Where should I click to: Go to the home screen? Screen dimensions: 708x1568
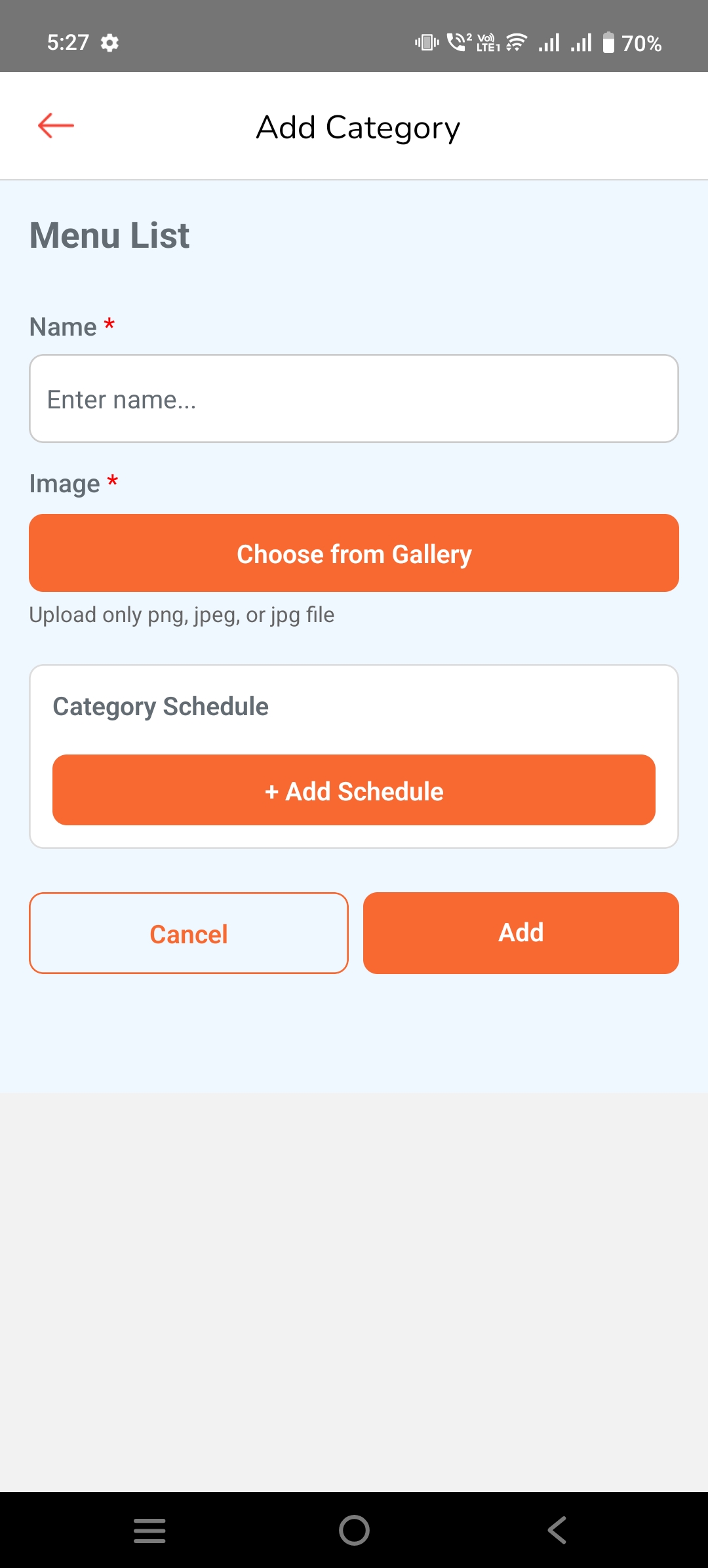354,1531
